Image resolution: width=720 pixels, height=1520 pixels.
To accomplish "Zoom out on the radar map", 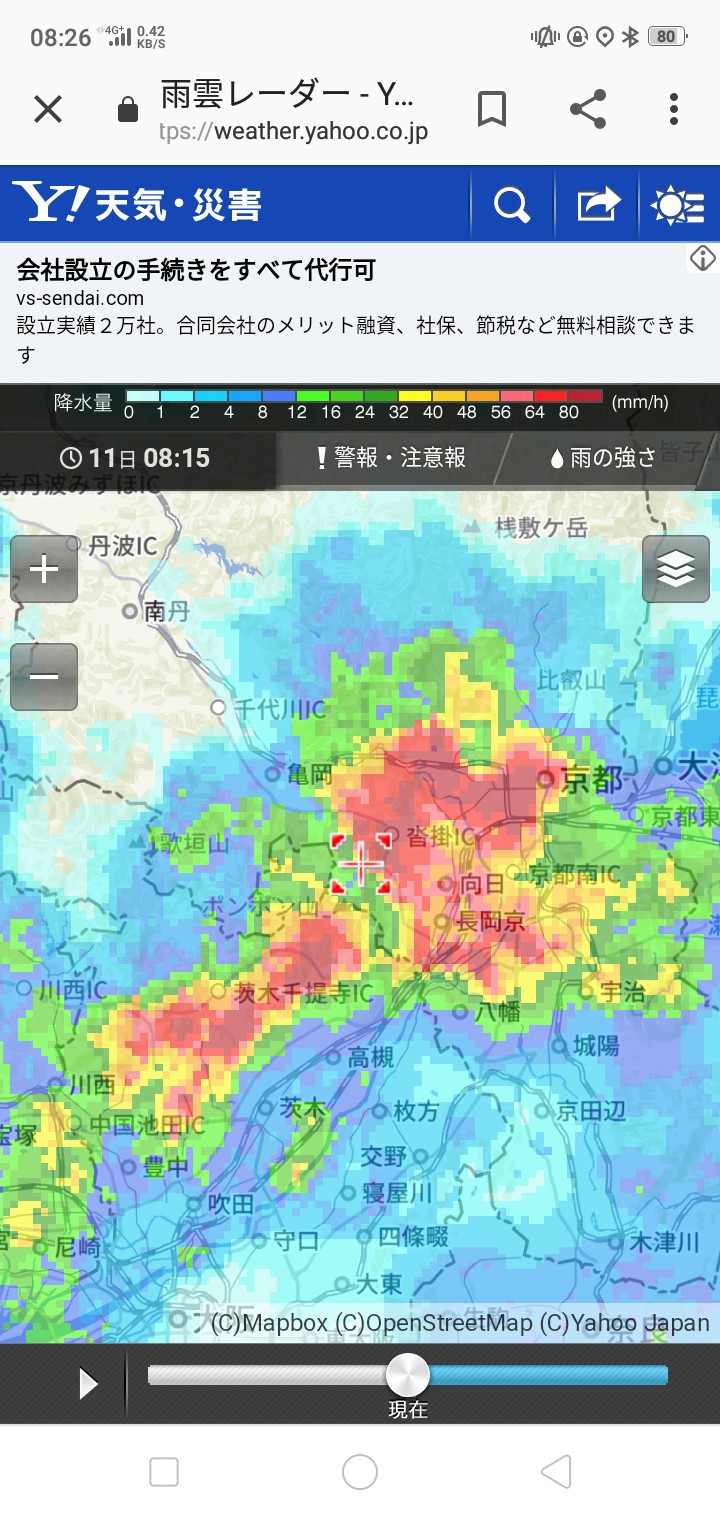I will [x=43, y=676].
